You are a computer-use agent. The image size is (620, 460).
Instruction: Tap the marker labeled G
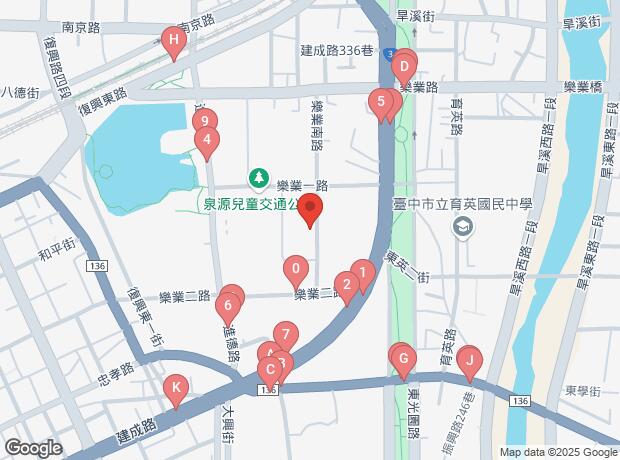coord(403,357)
